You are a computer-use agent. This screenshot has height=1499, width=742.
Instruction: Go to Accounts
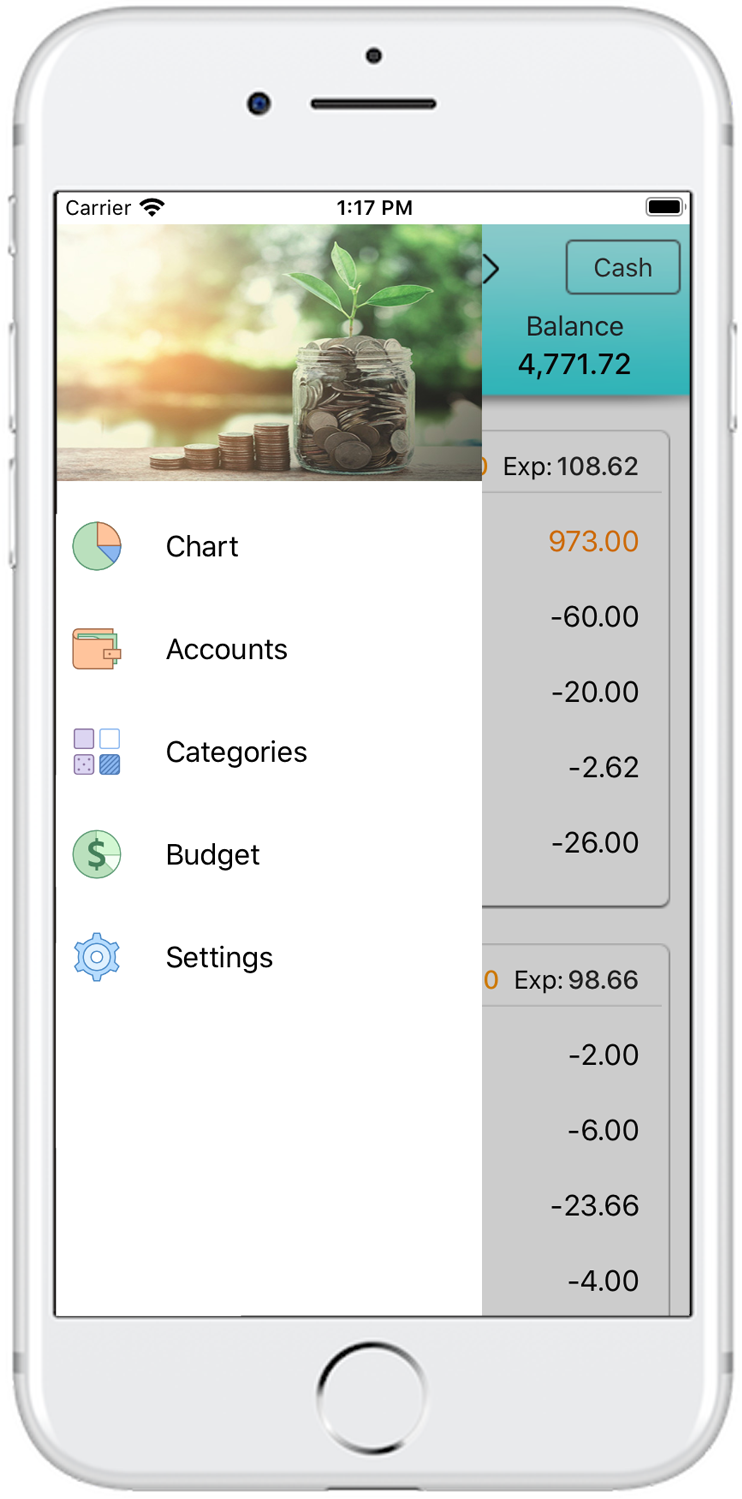click(269, 649)
